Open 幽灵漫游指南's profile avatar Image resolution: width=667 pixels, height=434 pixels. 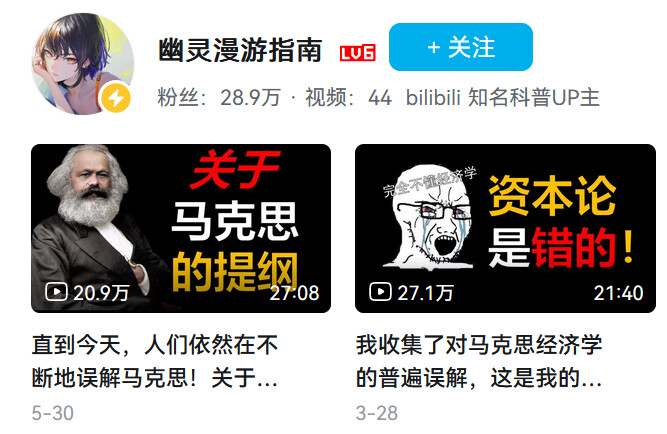pos(83,64)
